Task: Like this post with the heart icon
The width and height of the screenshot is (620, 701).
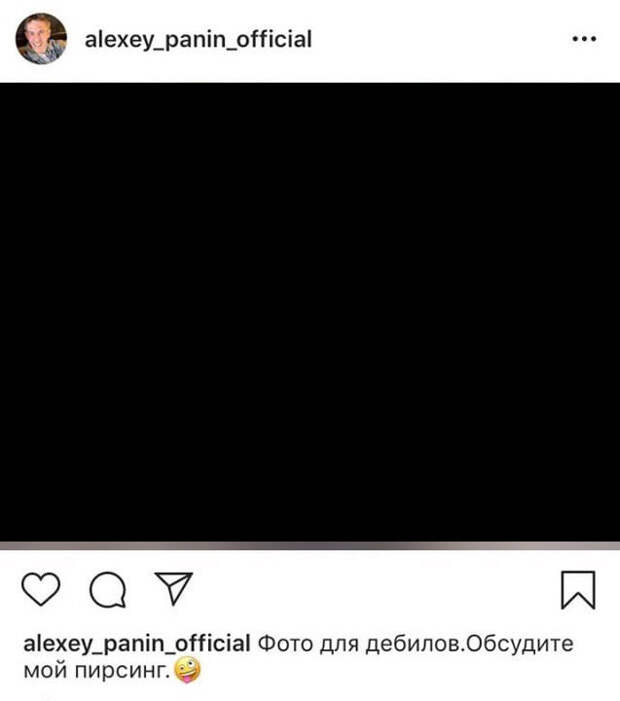Action: [41, 590]
